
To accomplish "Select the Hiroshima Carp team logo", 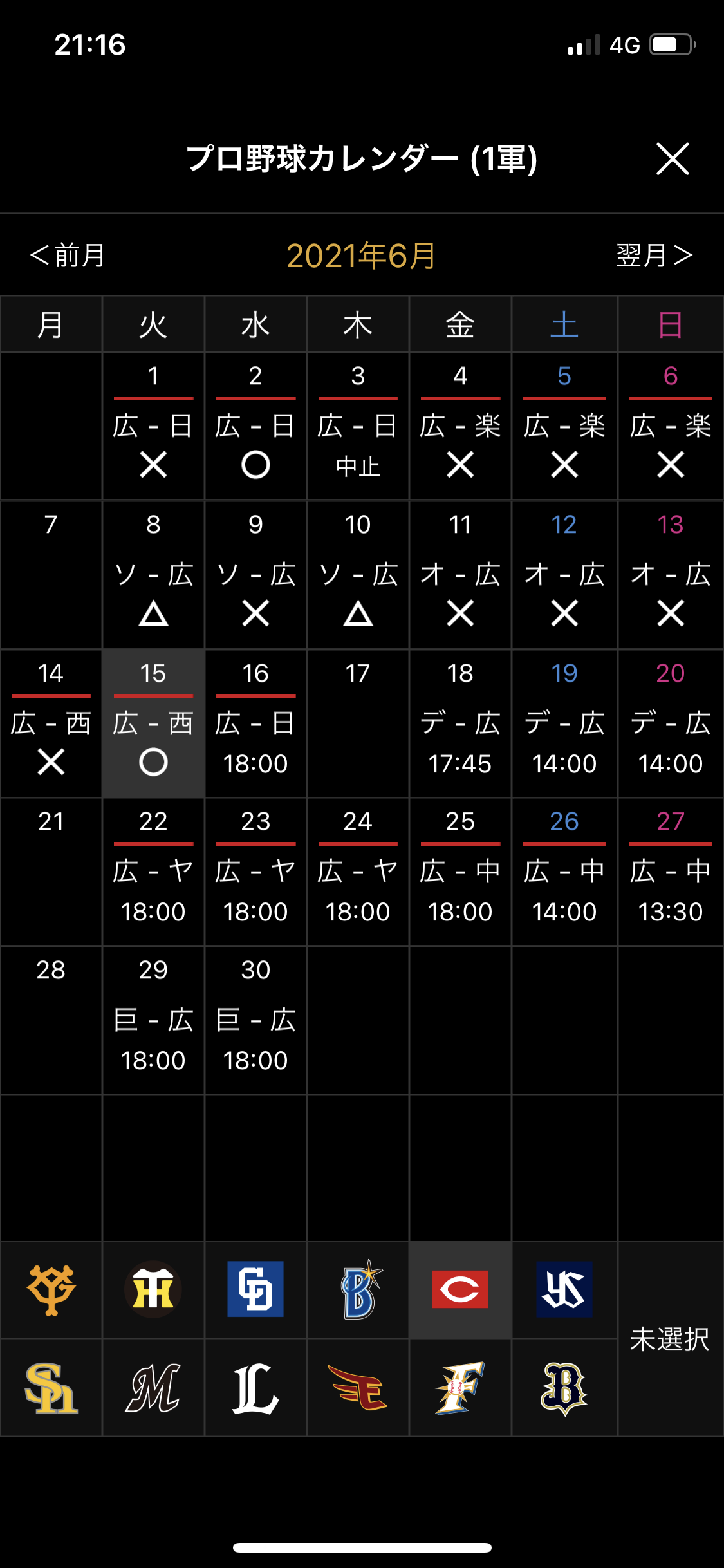I will [x=460, y=1290].
